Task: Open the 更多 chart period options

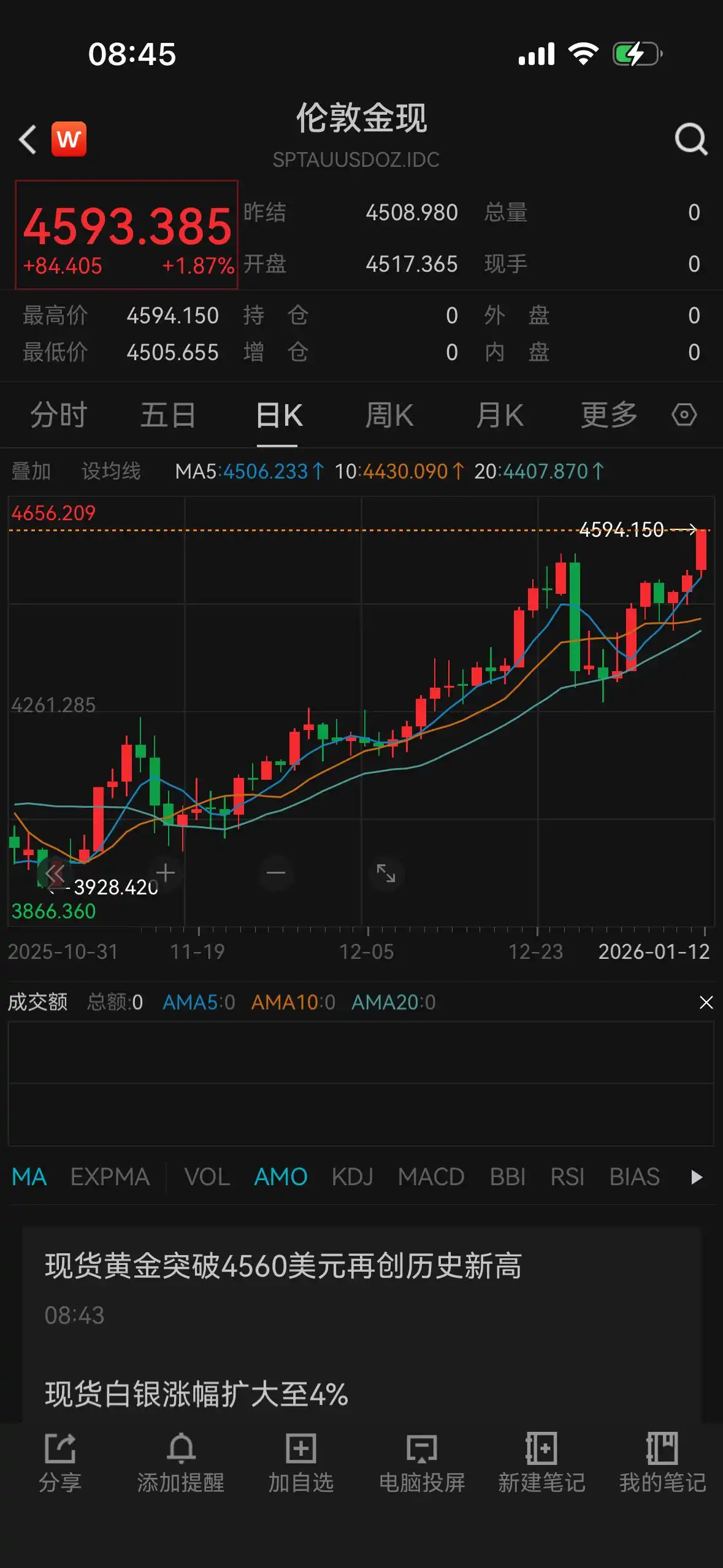Action: coord(609,415)
